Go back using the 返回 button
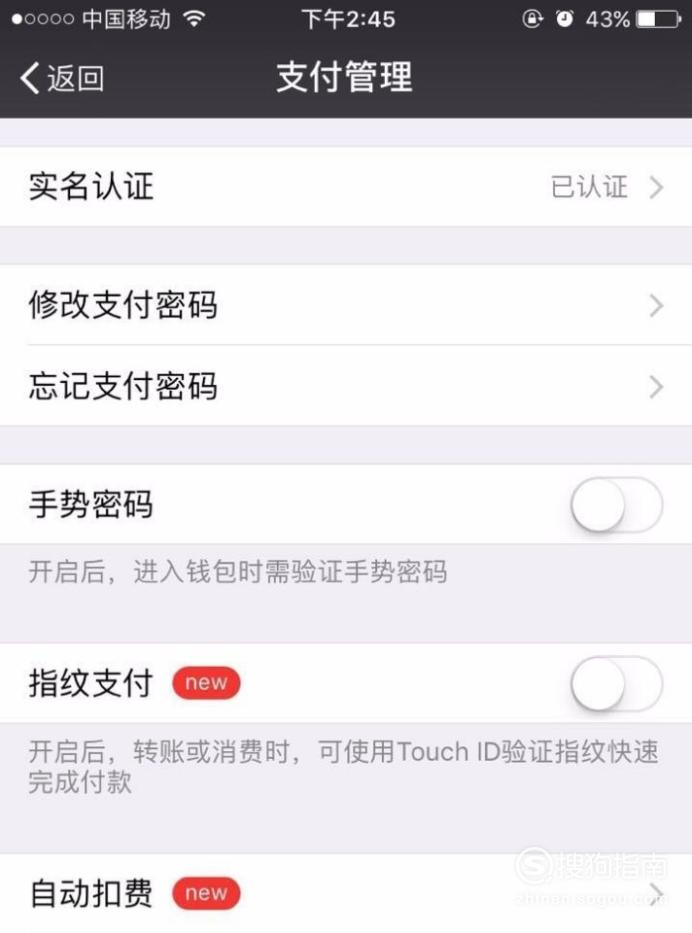Image resolution: width=692 pixels, height=933 pixels. click(62, 78)
